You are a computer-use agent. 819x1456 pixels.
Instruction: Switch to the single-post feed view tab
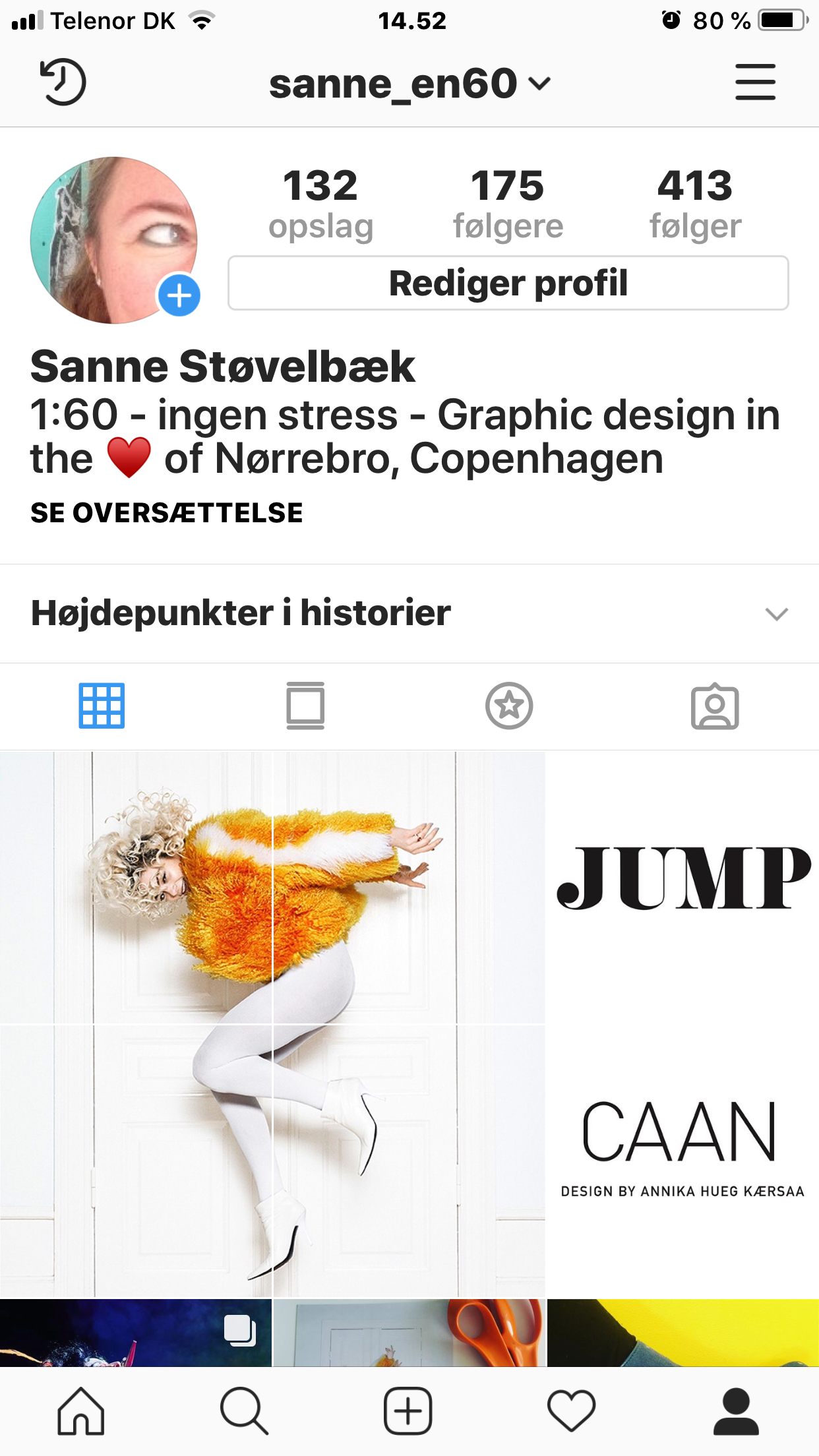[x=305, y=706]
